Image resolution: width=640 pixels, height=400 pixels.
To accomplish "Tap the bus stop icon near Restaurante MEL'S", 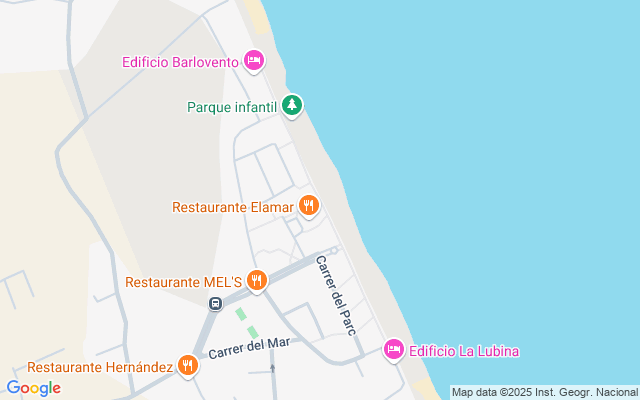I will coord(215,304).
